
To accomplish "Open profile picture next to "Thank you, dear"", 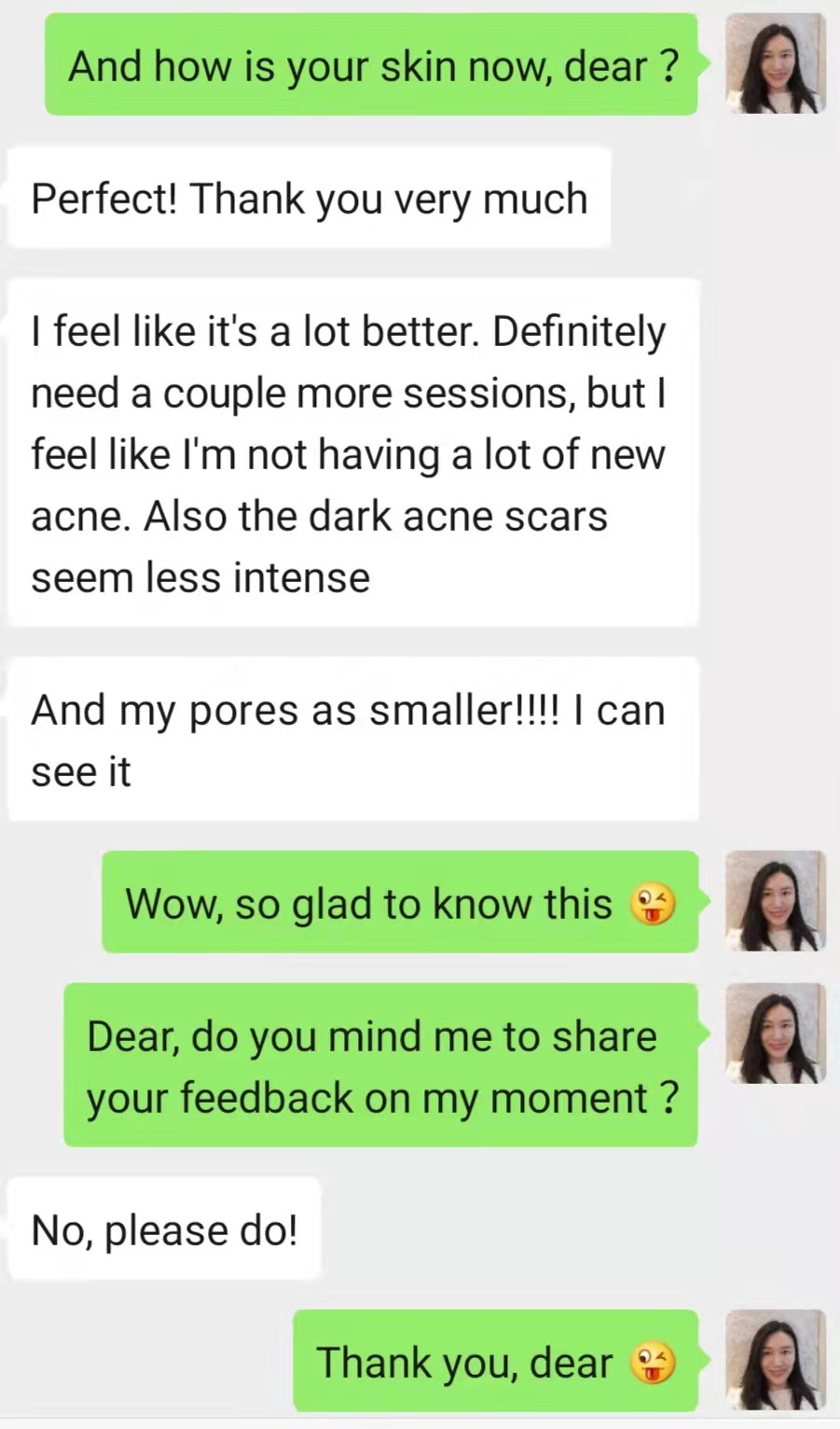I will click(x=776, y=1360).
